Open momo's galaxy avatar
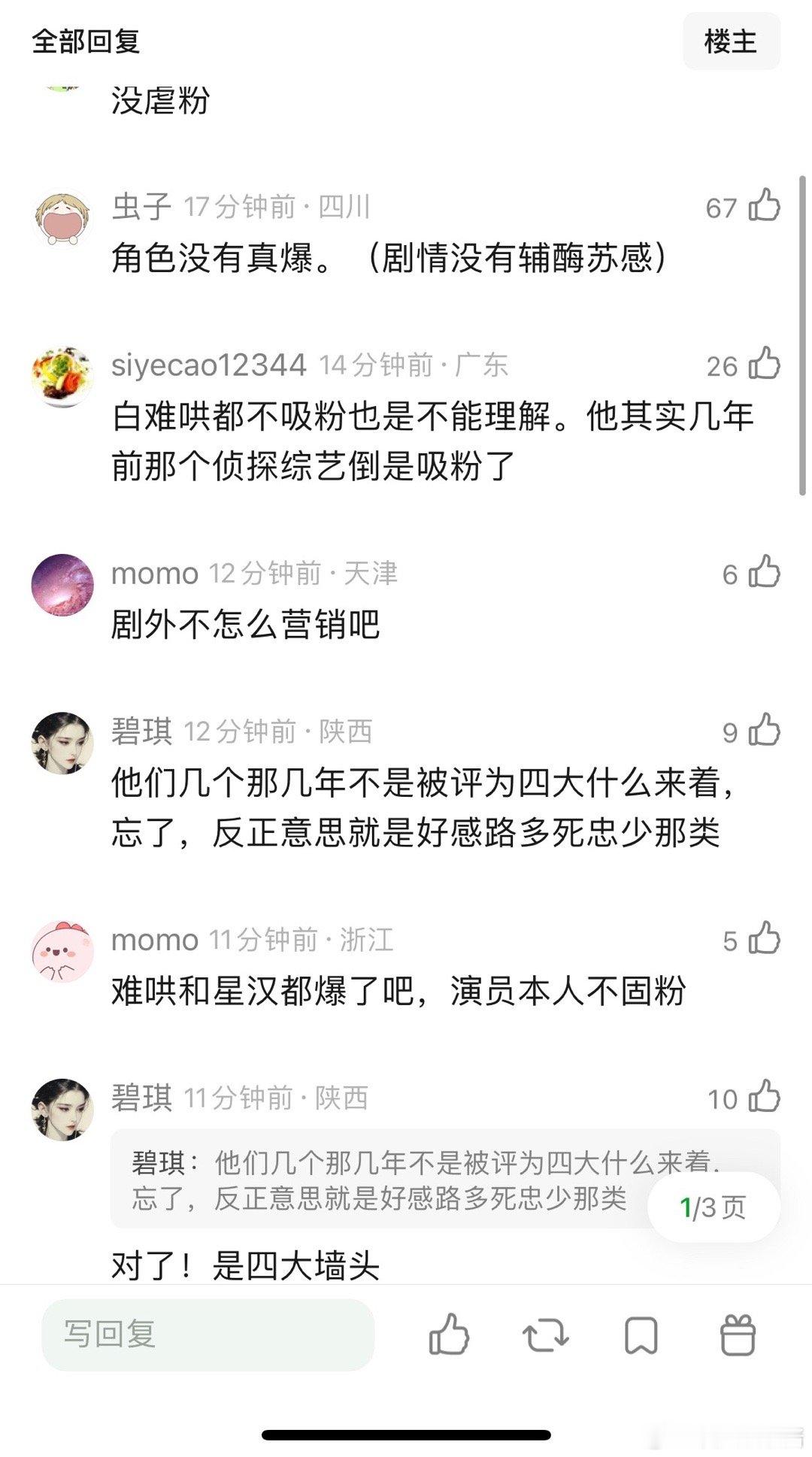Screen dimensions: 812x1457 pos(62,583)
